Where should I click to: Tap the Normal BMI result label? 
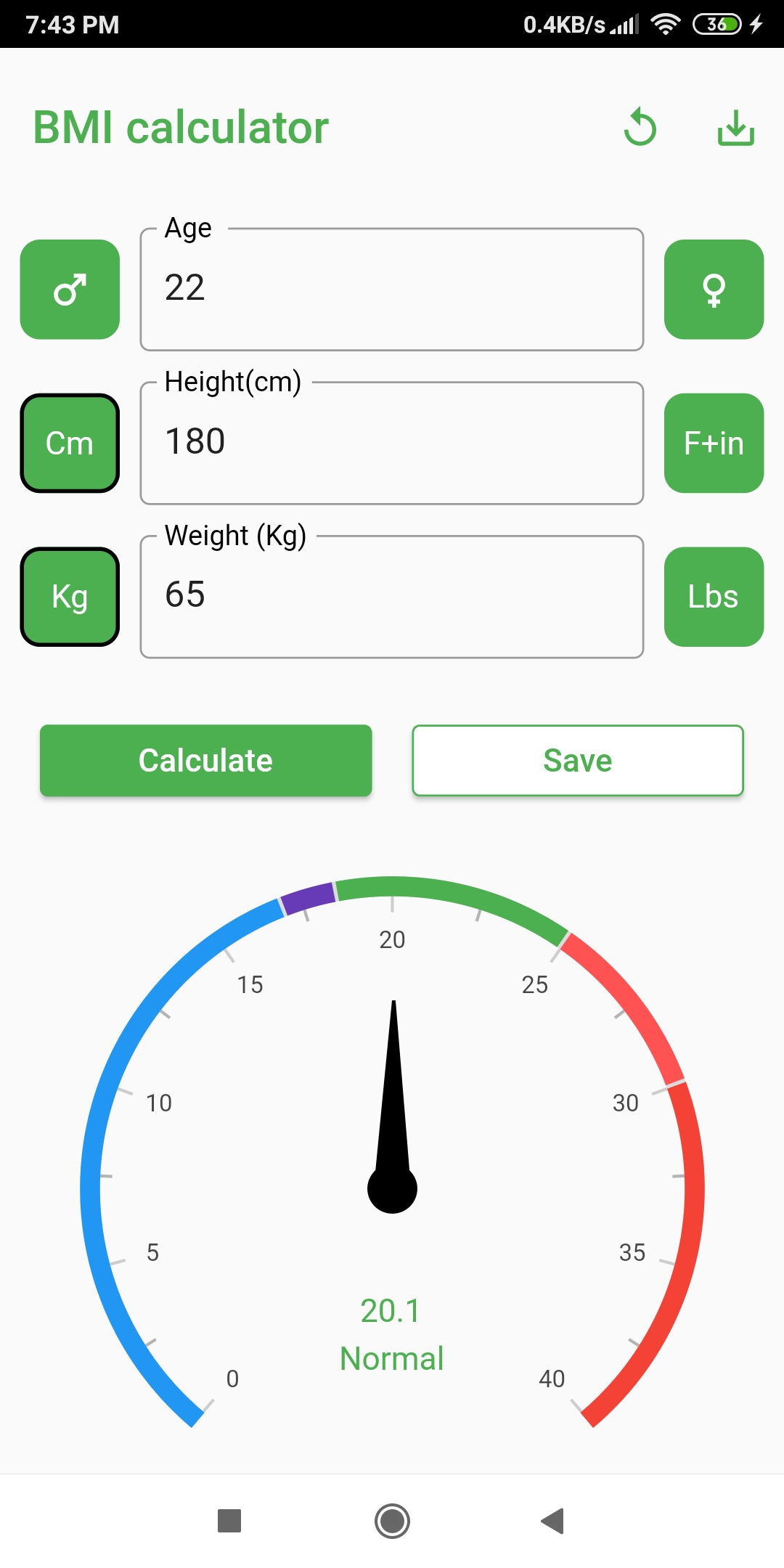click(391, 1358)
